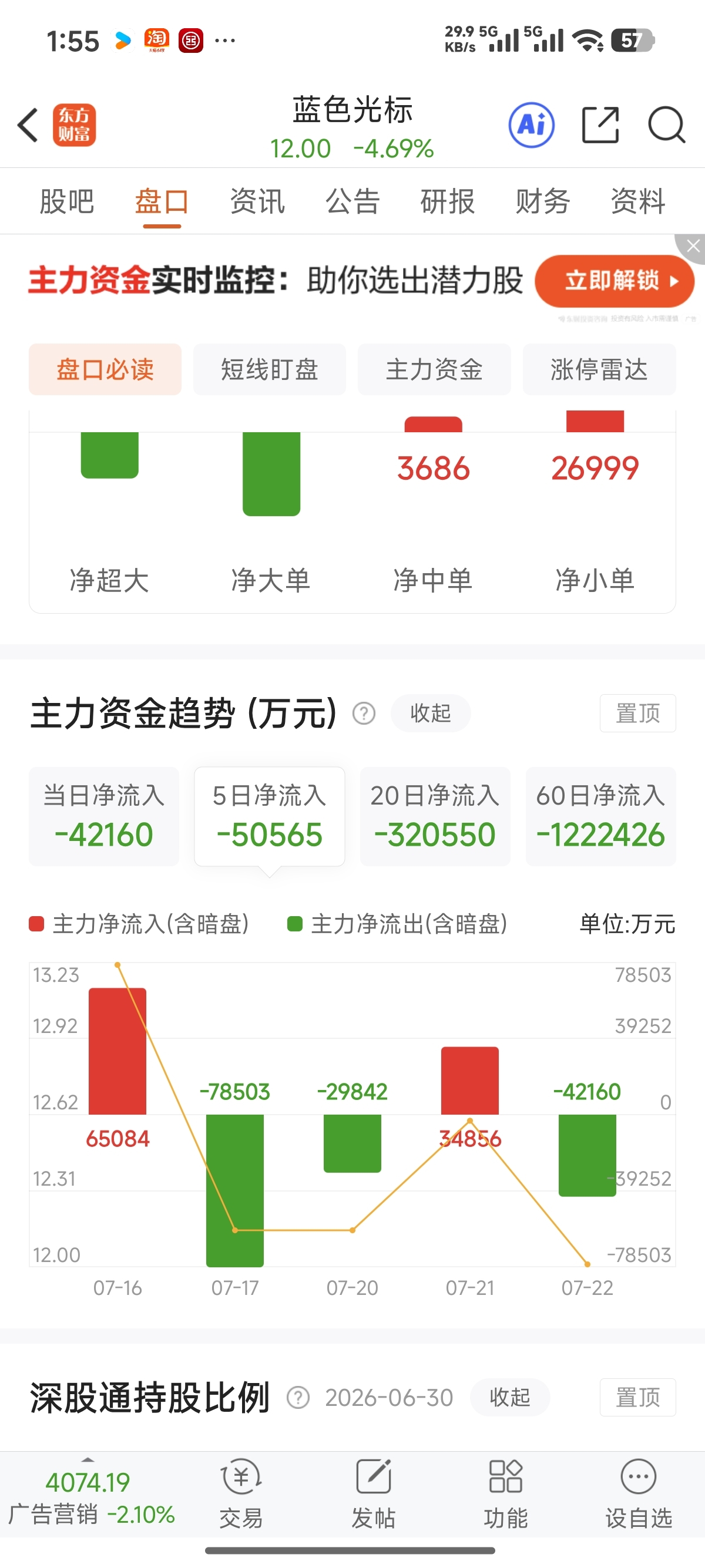Go back with the top-left arrow
Screen dimensions: 705x1568
click(28, 126)
